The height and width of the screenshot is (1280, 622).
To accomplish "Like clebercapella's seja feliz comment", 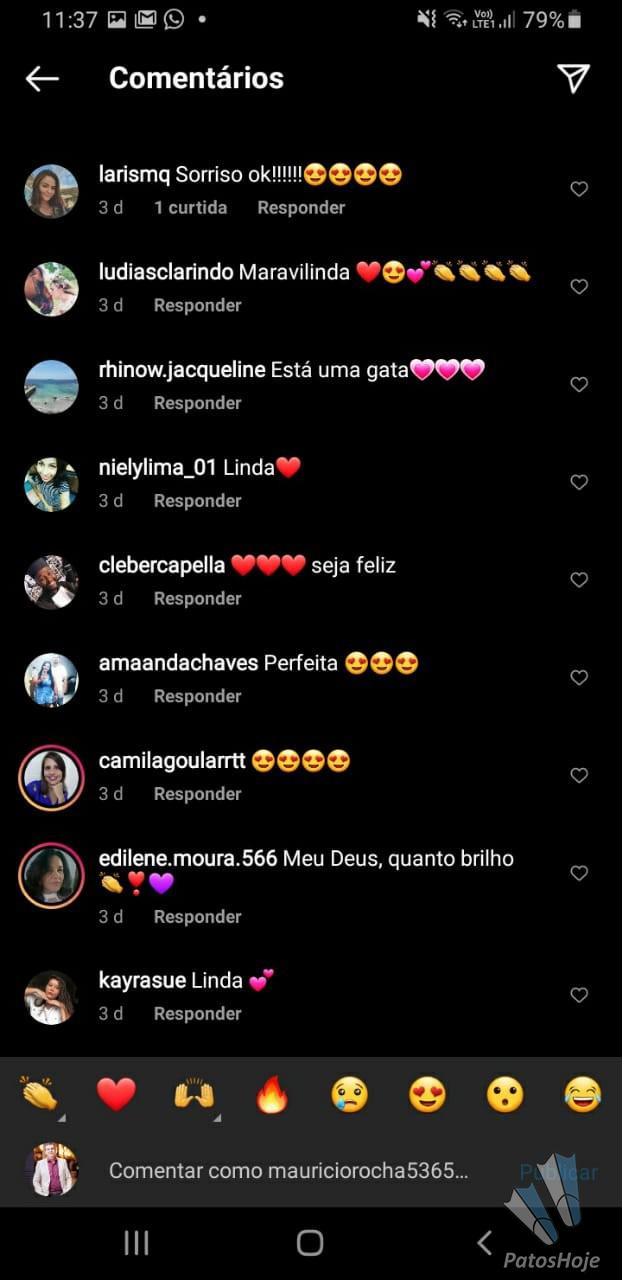I will coord(579,579).
